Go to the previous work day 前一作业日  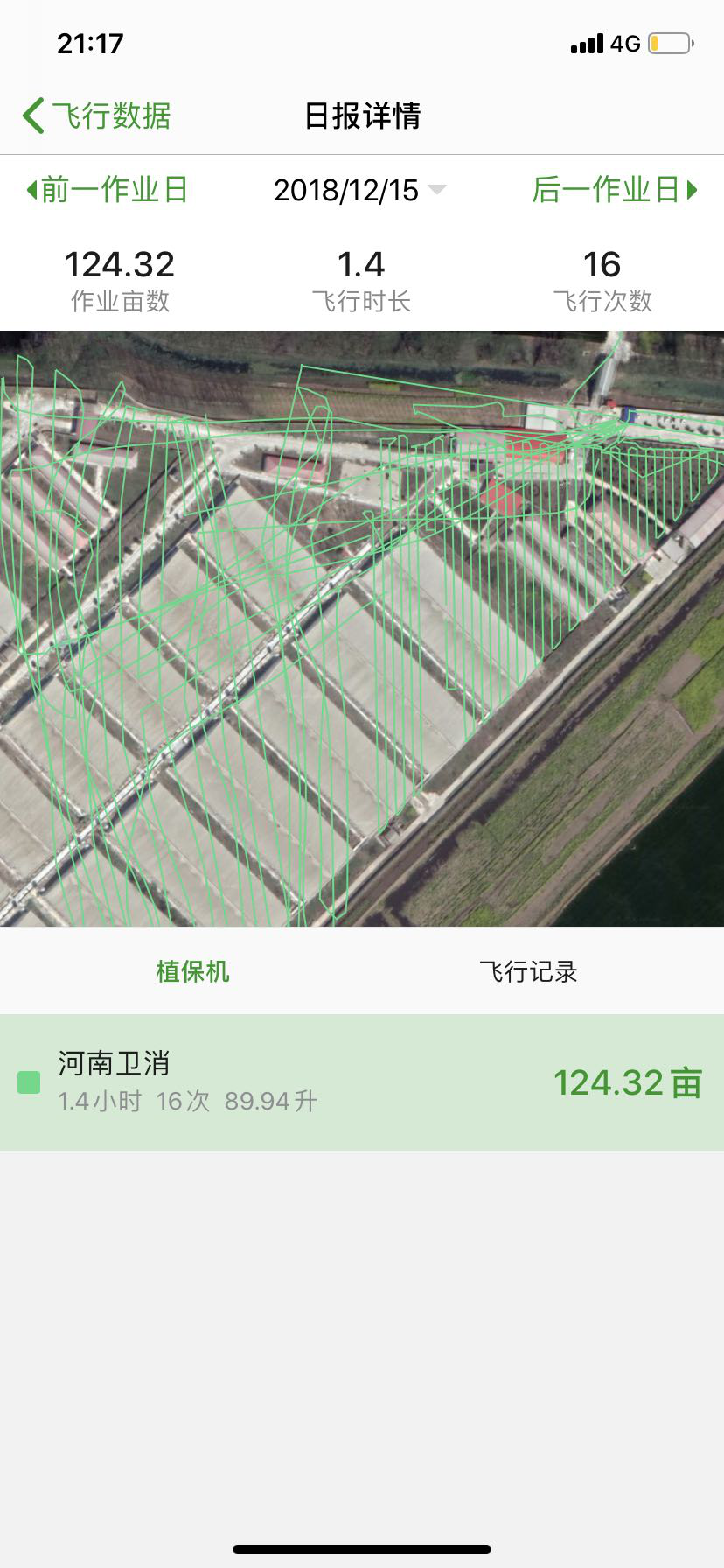107,190
